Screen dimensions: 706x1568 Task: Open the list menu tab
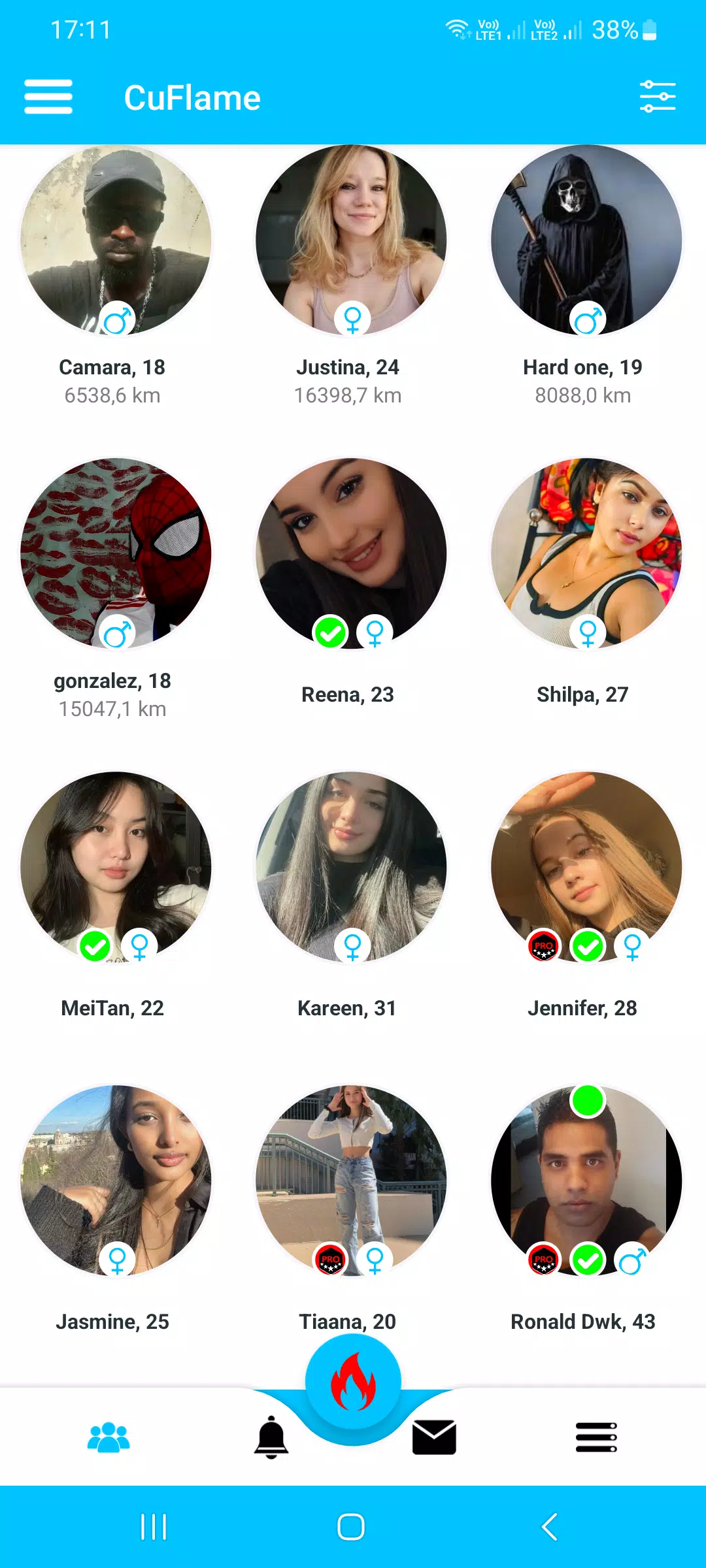[596, 1437]
